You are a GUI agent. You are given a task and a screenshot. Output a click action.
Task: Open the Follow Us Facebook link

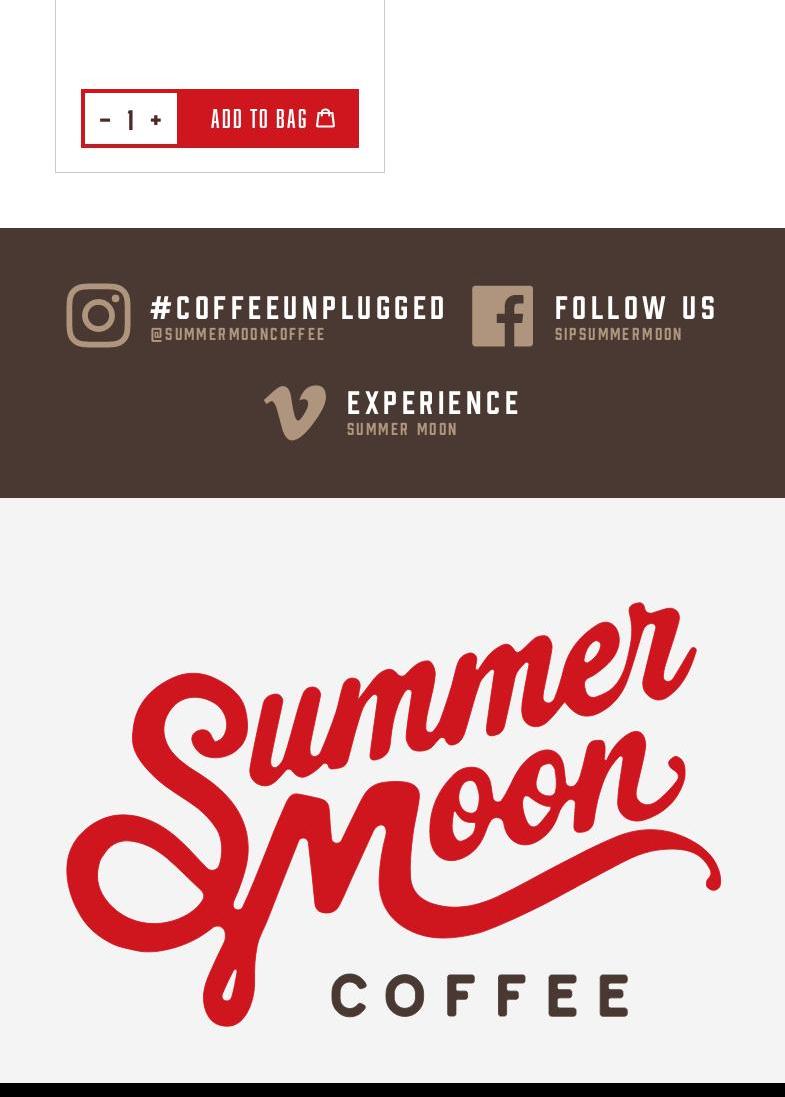click(594, 316)
